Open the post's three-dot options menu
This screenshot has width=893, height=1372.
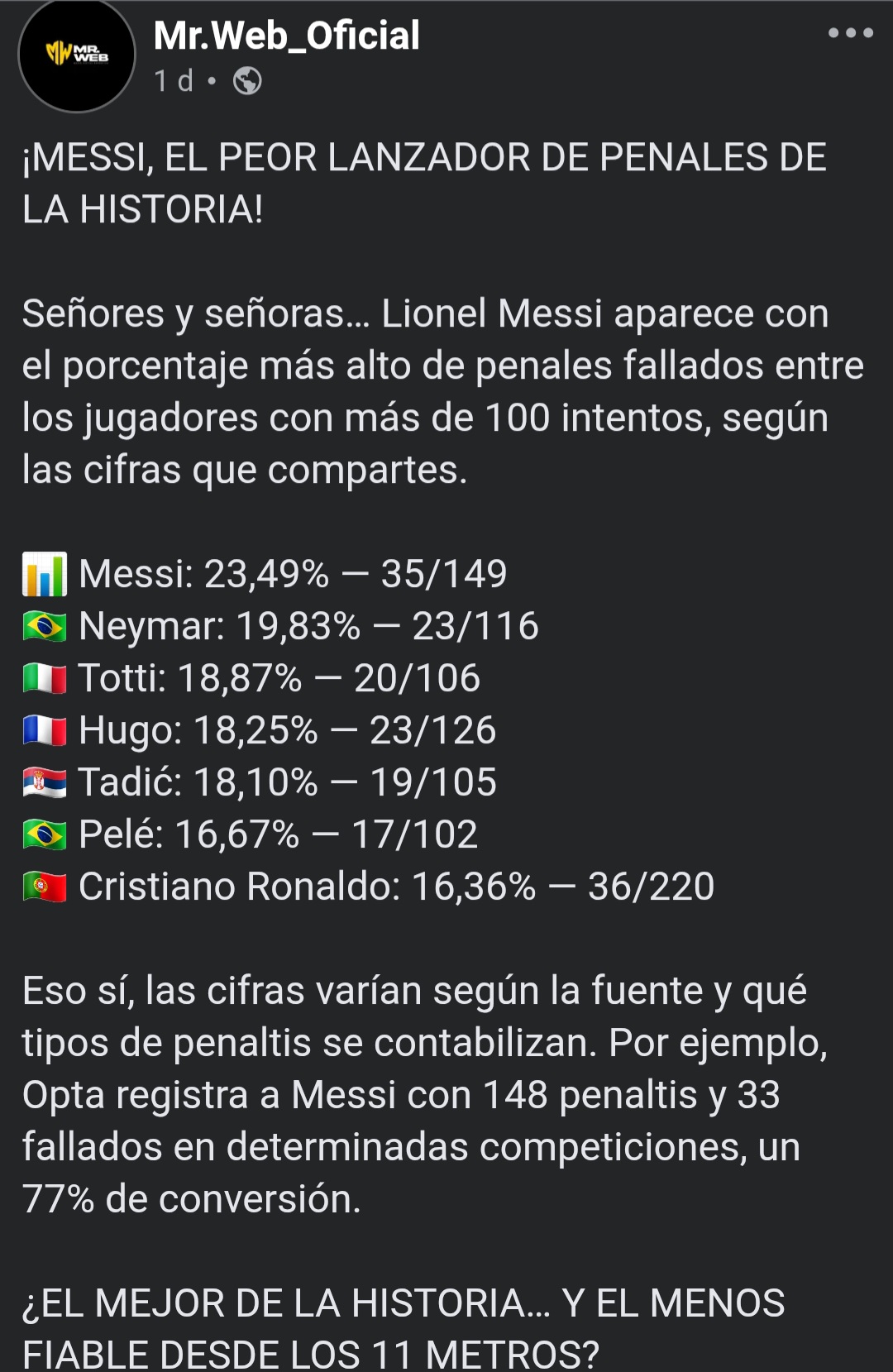coord(851,33)
